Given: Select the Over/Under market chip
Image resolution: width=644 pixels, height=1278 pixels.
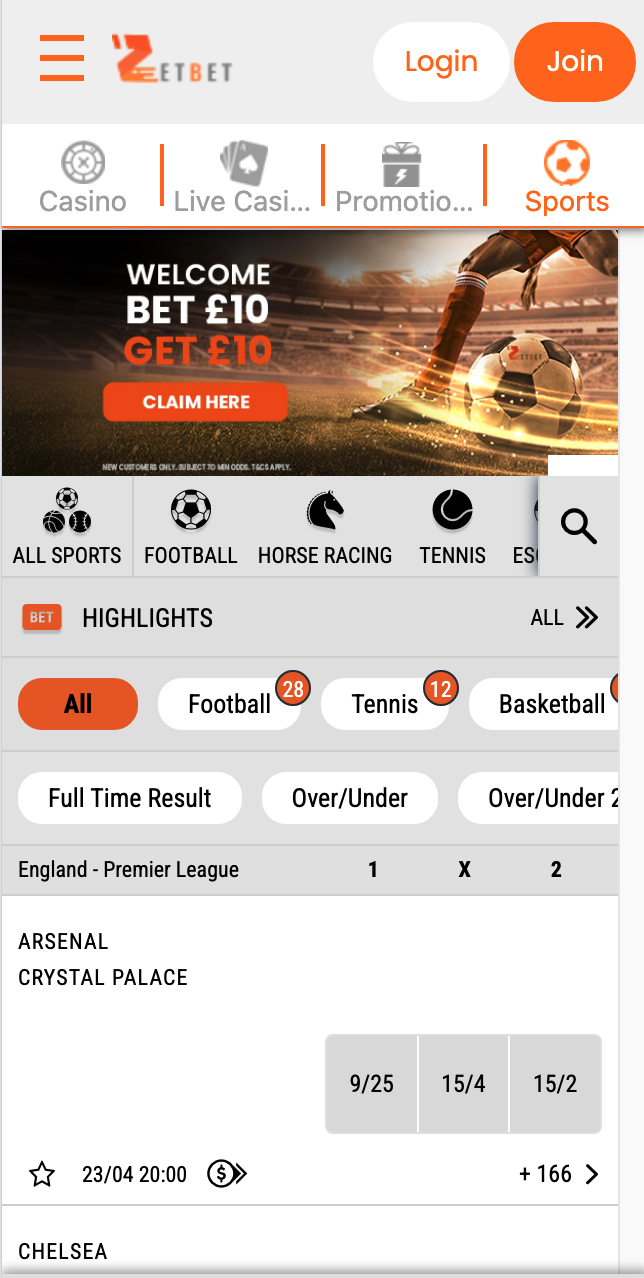Looking at the screenshot, I should tap(350, 798).
